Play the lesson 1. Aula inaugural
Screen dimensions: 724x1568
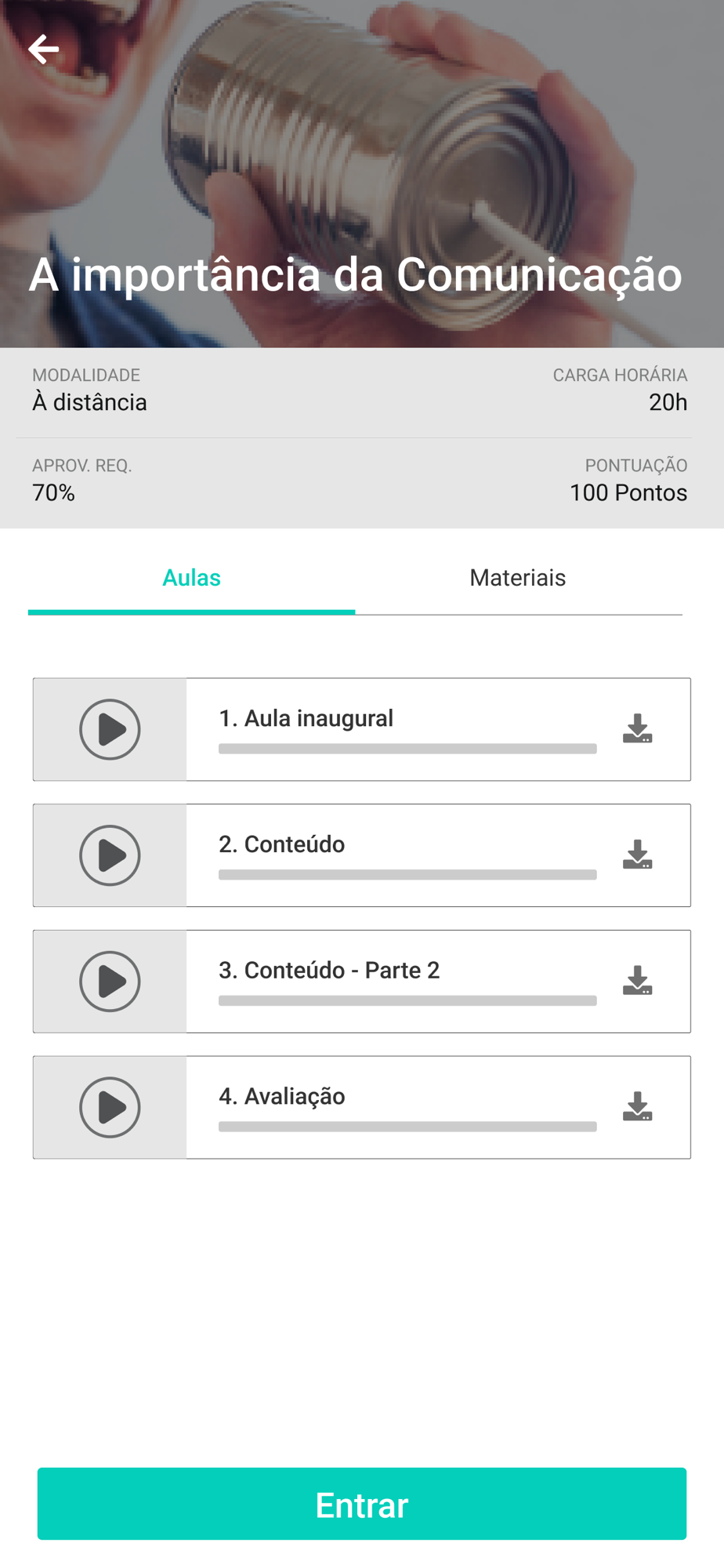[110, 730]
